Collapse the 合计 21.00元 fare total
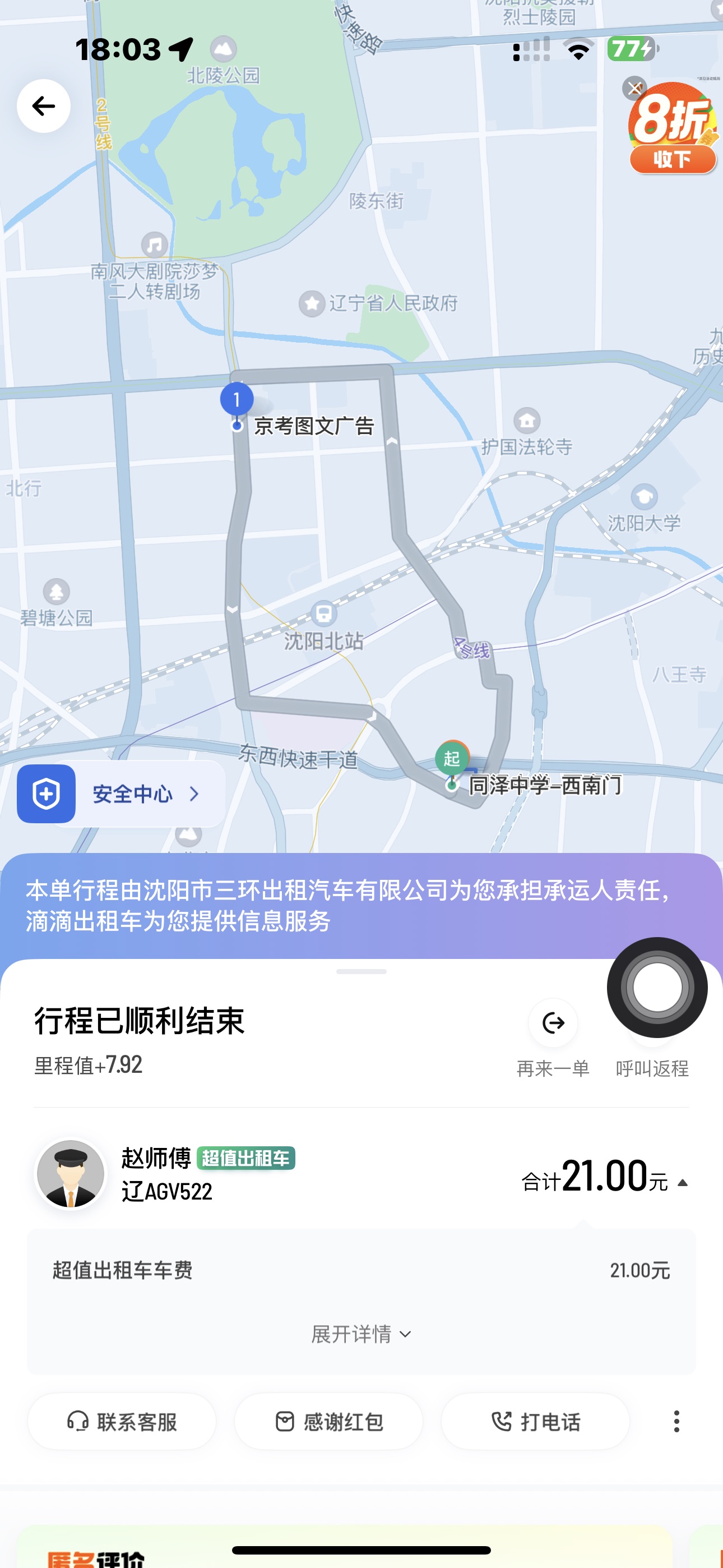Image resolution: width=723 pixels, height=1568 pixels. [683, 1183]
